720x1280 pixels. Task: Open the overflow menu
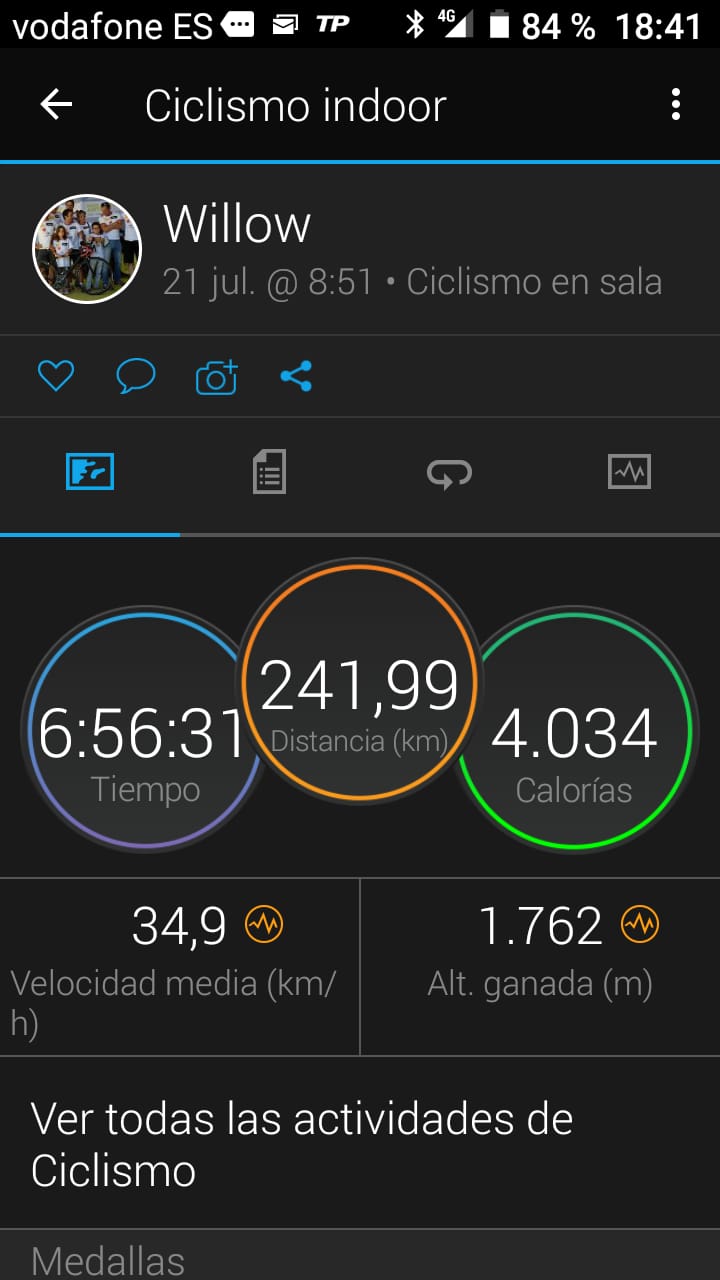676,105
